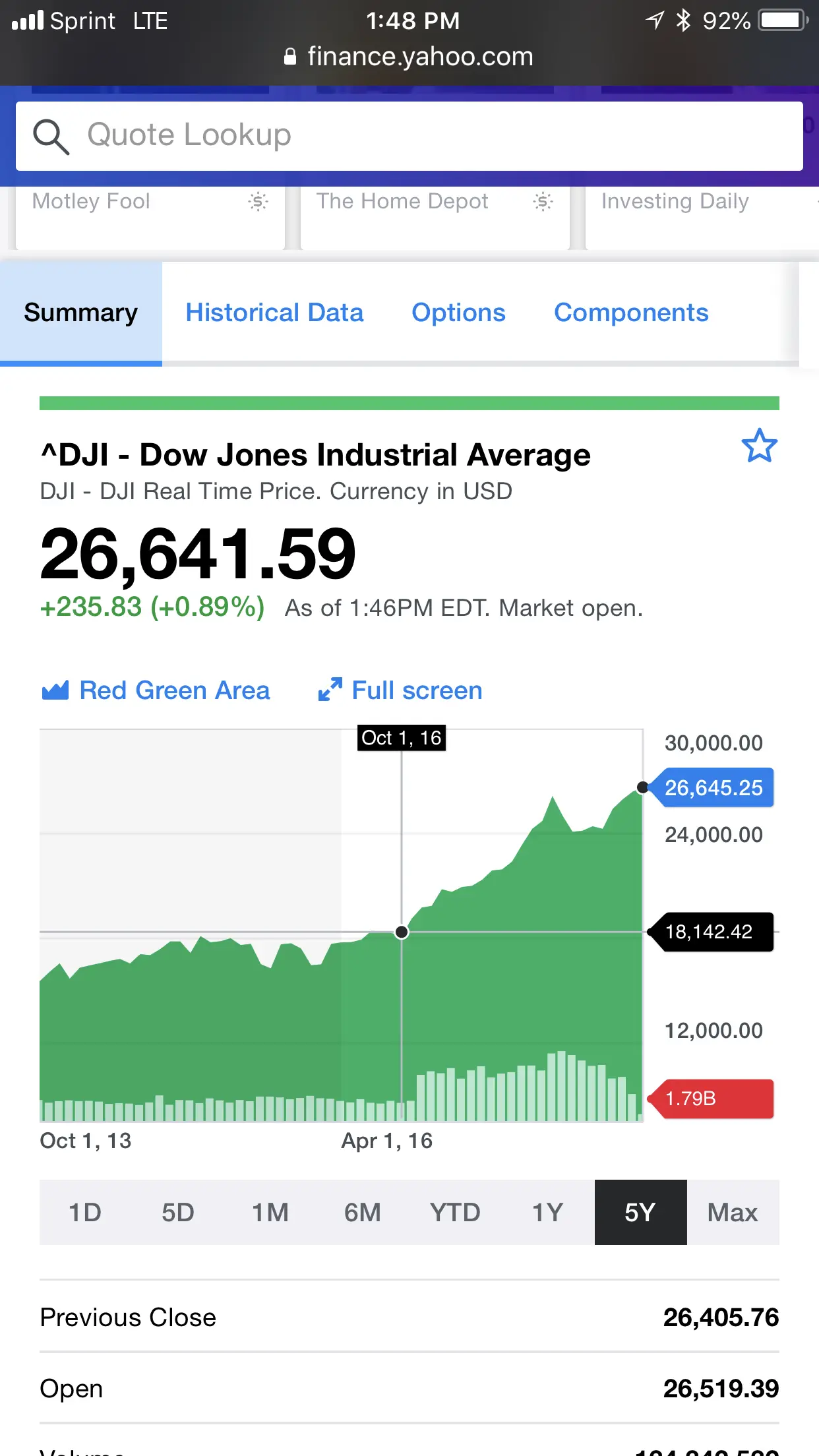Select the Summary tab

[81, 313]
